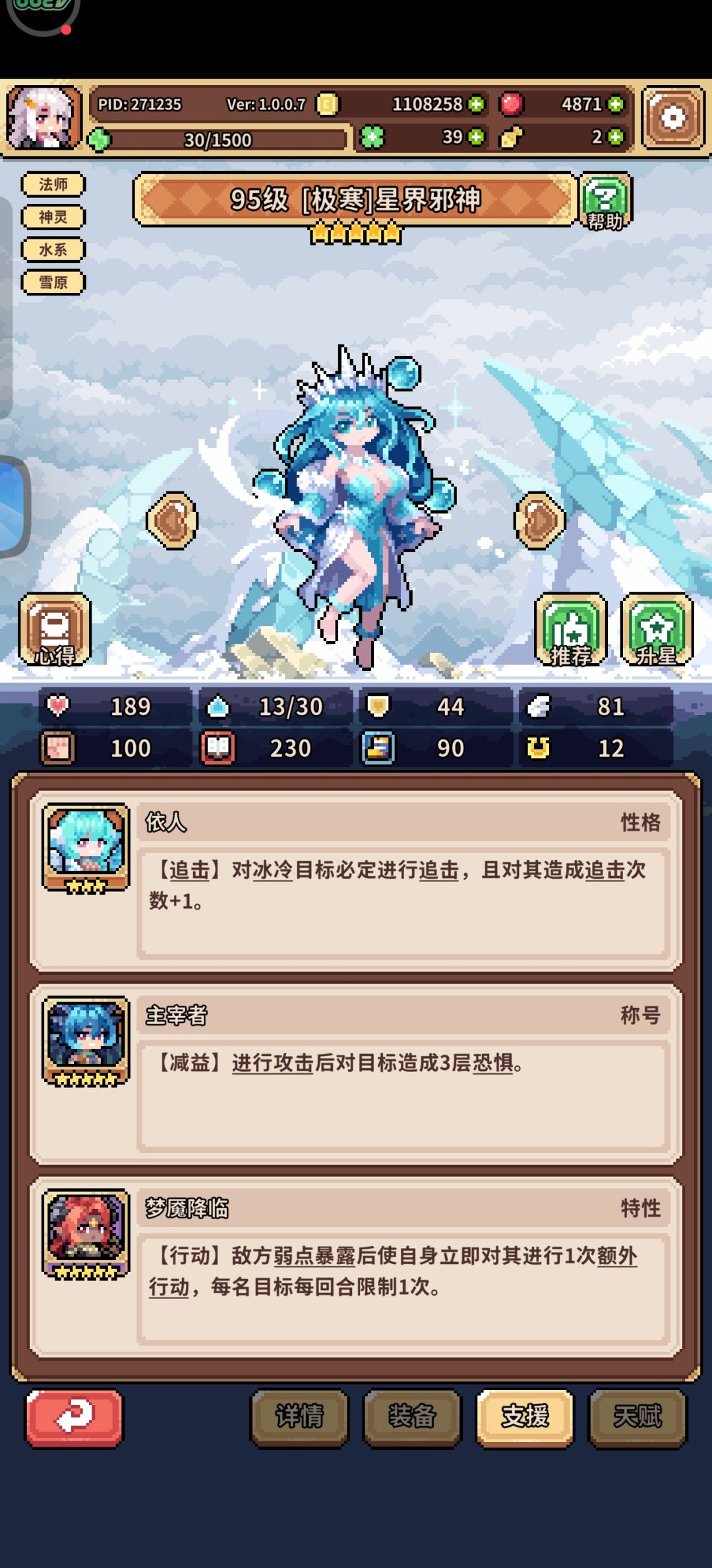Image resolution: width=712 pixels, height=1568 pixels.
Task: Tap the plus beside the red gem count 4871
Action: pyautogui.click(x=614, y=104)
